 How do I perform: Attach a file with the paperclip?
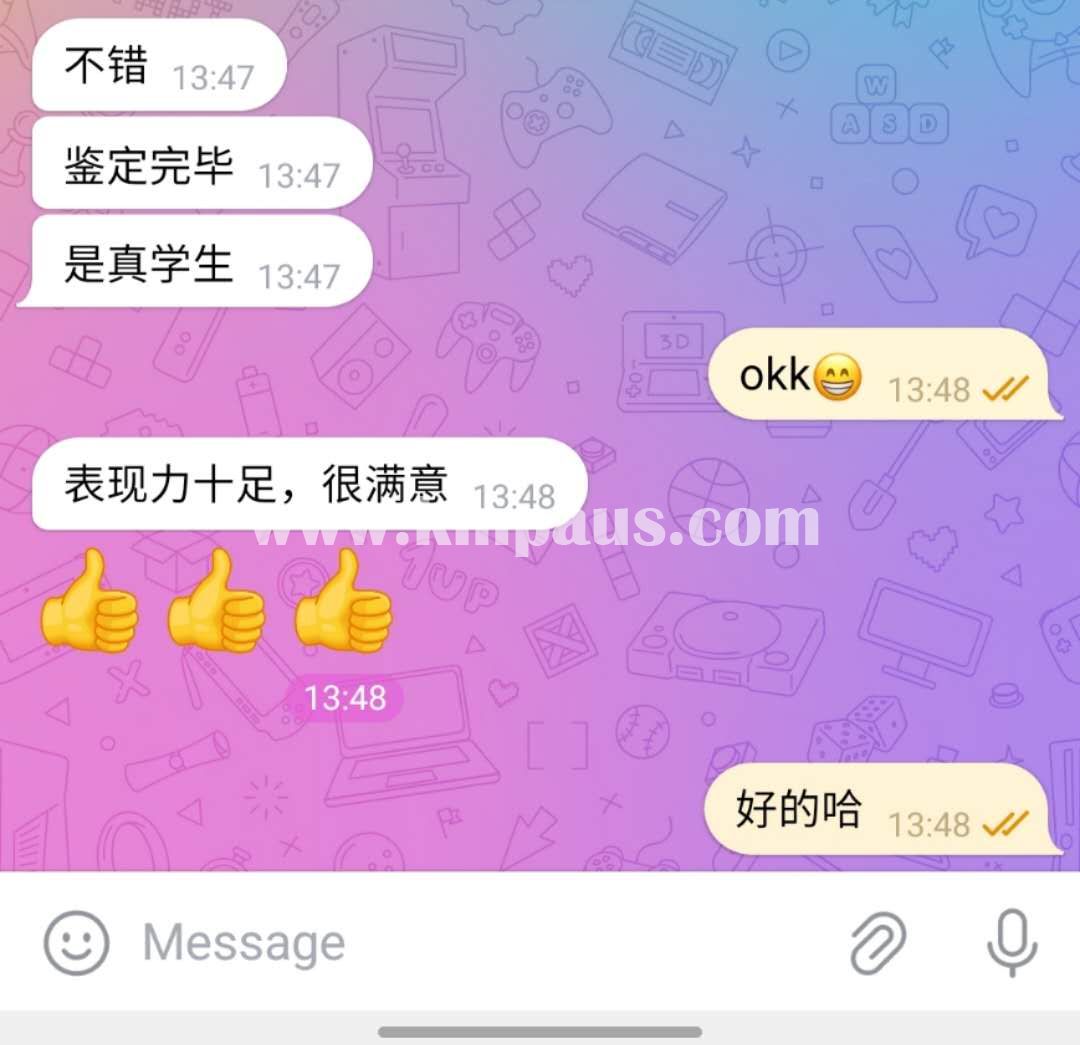point(878,942)
